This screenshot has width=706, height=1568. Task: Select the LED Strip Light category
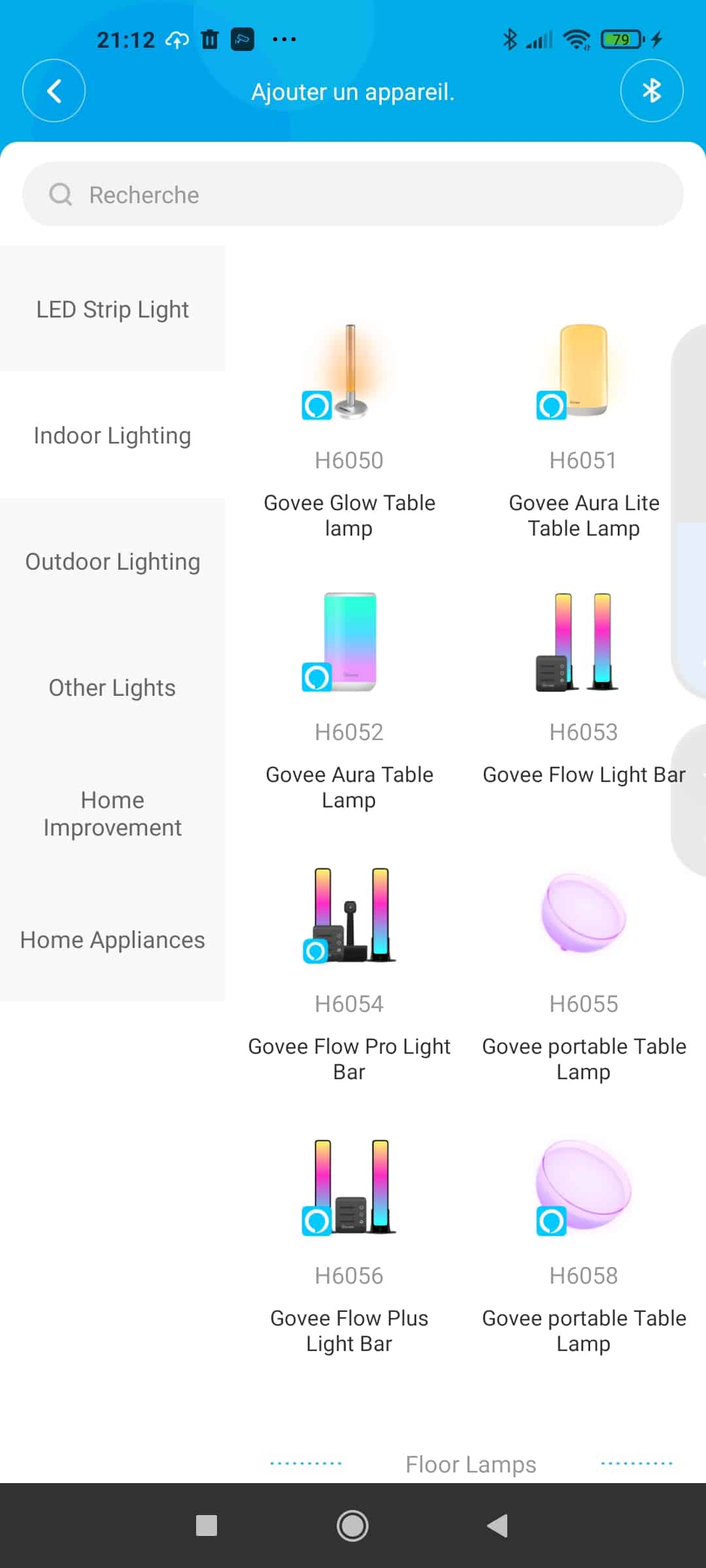pos(112,309)
